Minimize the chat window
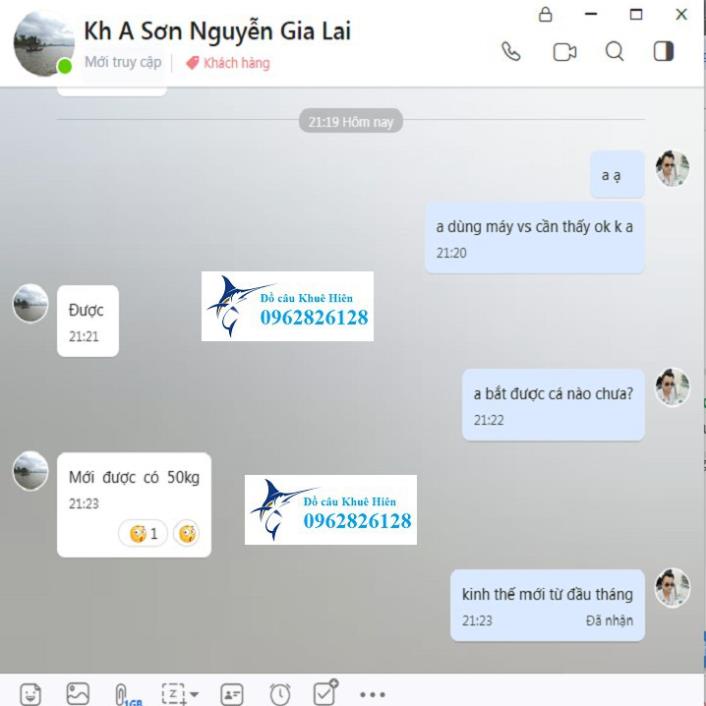Image resolution: width=706 pixels, height=706 pixels. click(591, 14)
